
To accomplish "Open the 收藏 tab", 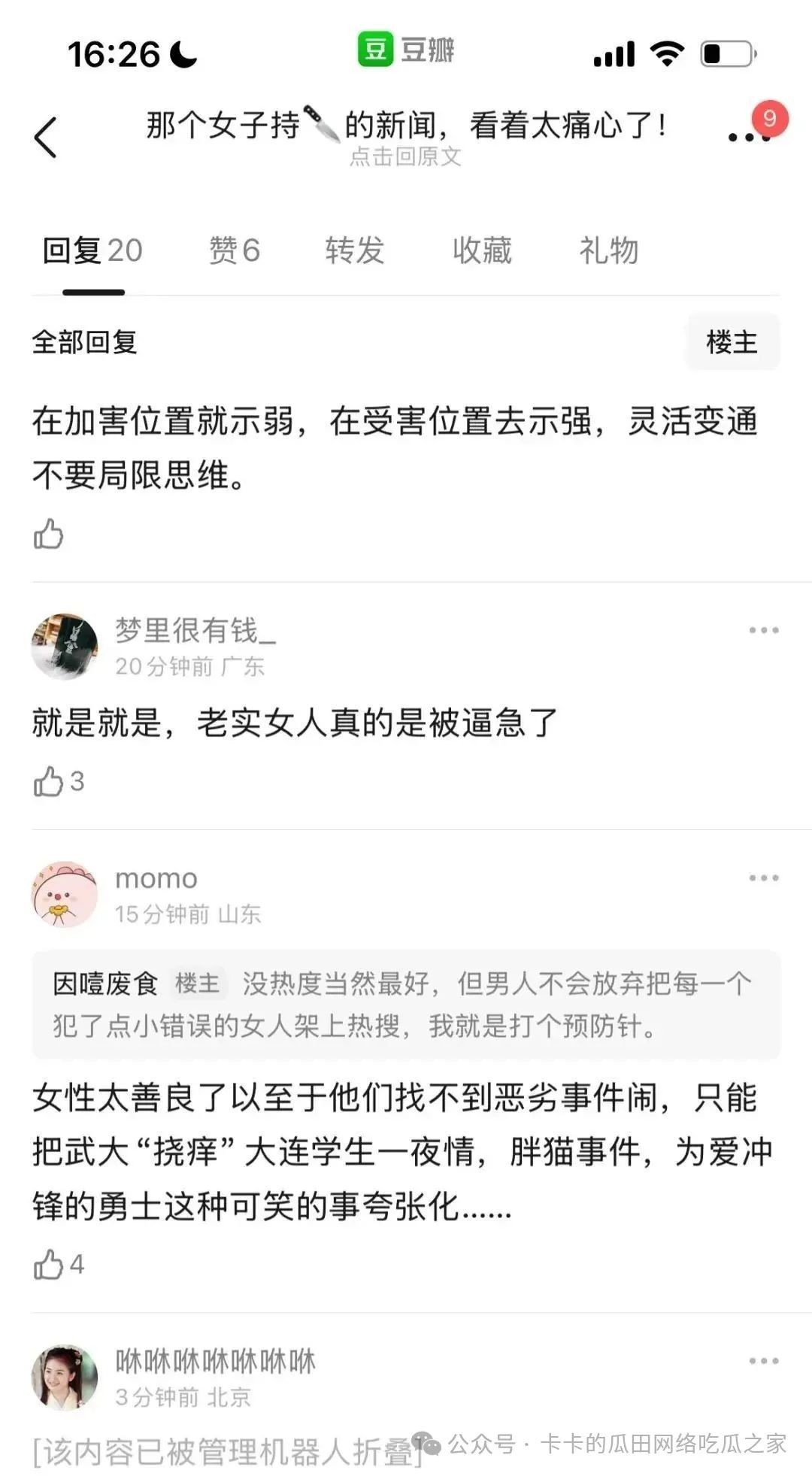I will pyautogui.click(x=482, y=250).
